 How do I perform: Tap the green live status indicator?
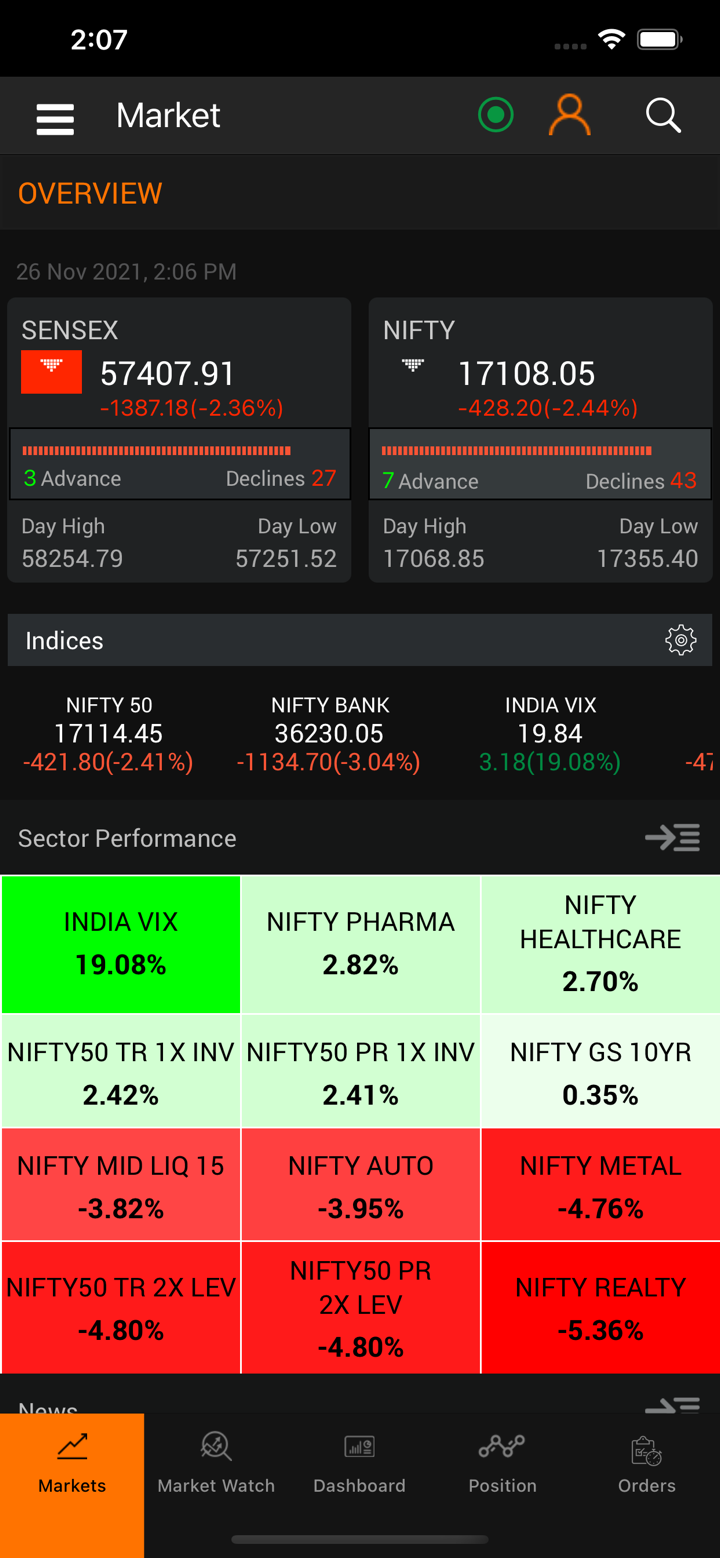[496, 115]
